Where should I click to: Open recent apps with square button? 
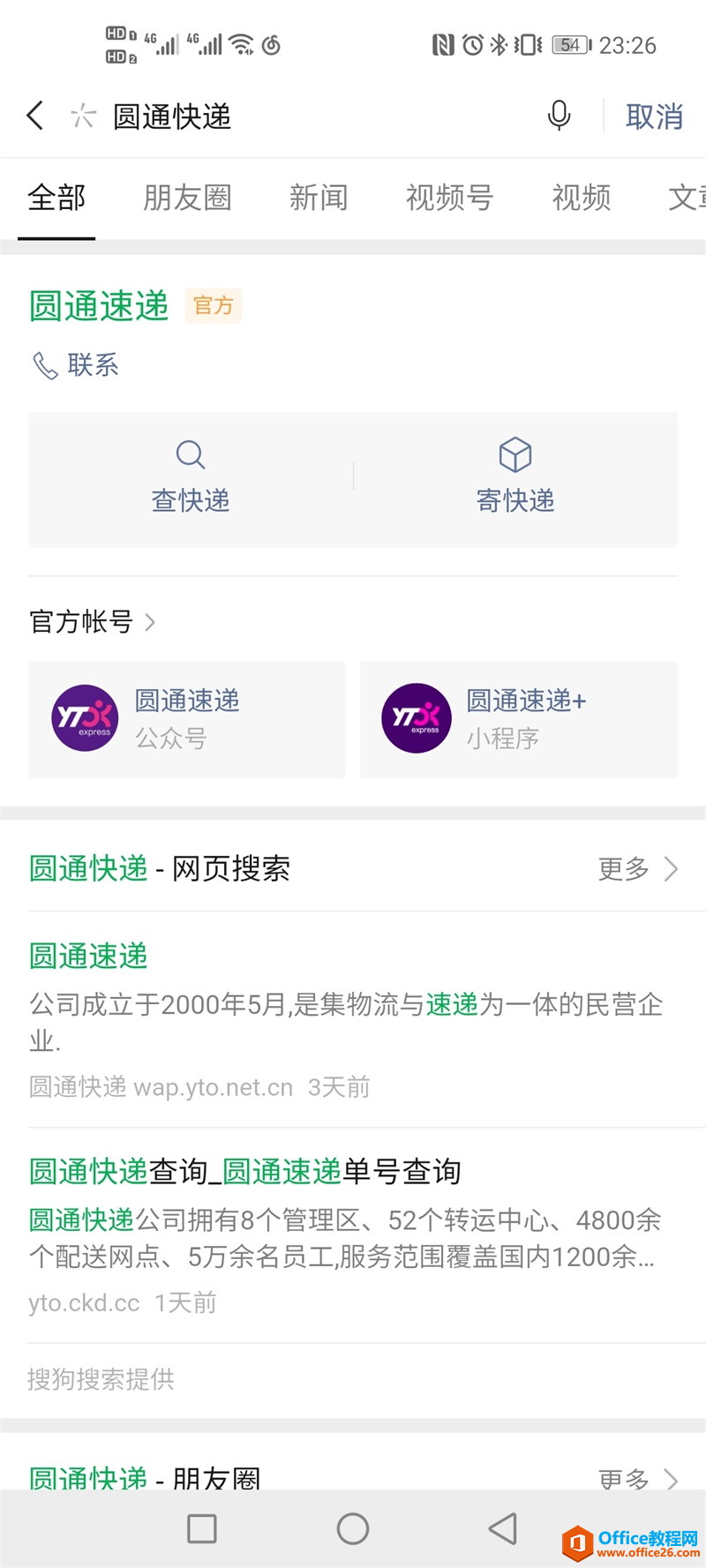(202, 1528)
